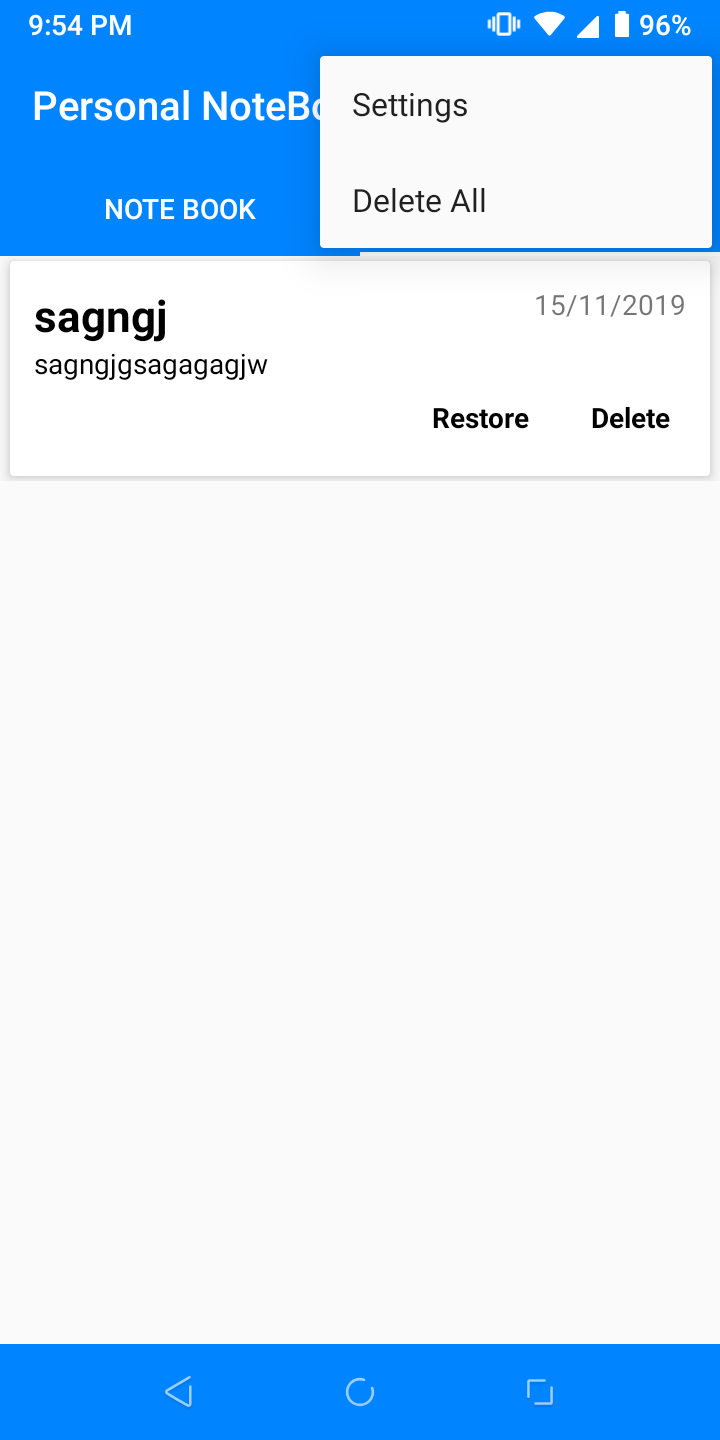The image size is (720, 1440).
Task: Choose Delete All in the menu
Action: 515,201
